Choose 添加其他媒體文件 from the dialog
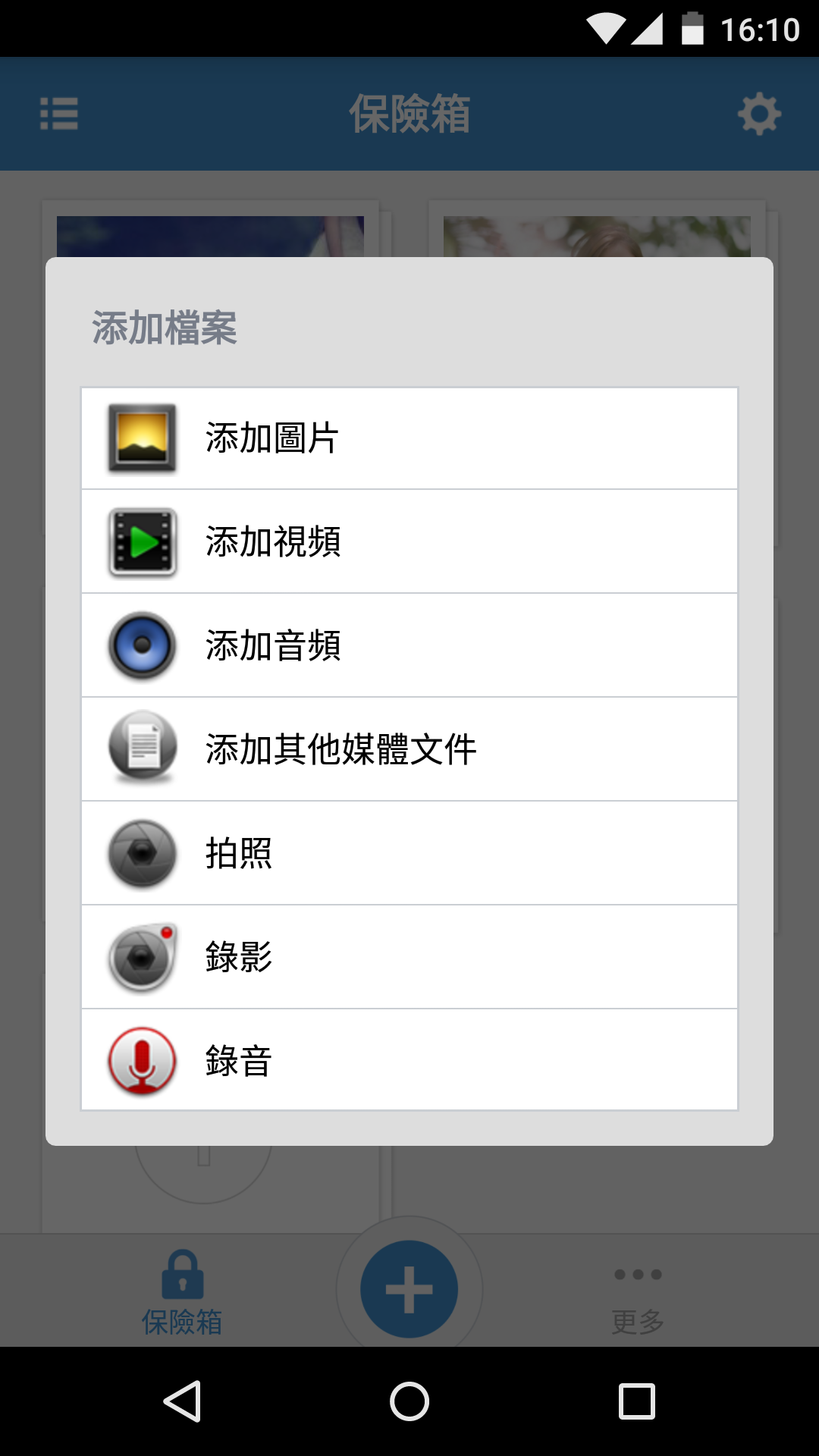Screen dimensions: 819x1456 pos(341,748)
